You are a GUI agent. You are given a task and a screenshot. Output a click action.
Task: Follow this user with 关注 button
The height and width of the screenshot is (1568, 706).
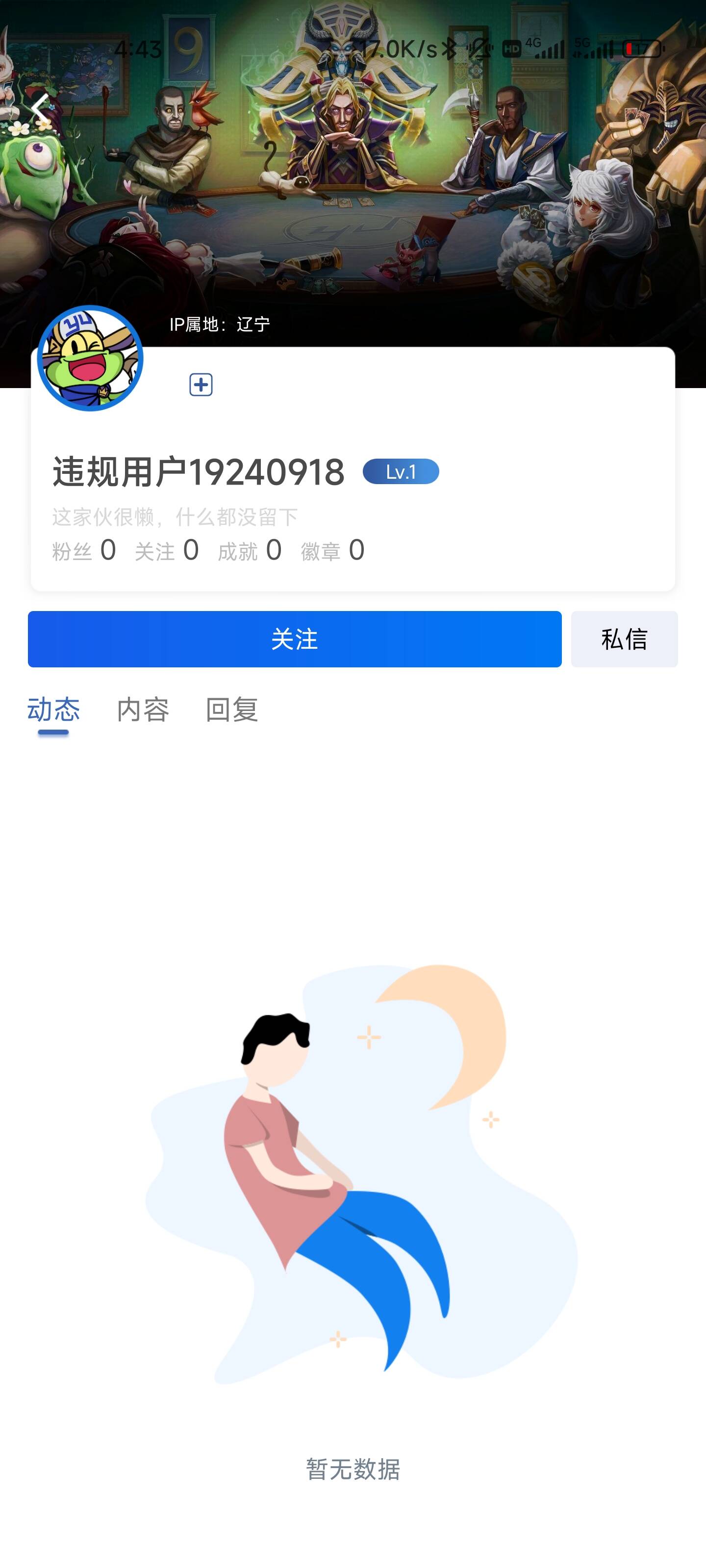pyautogui.click(x=294, y=639)
